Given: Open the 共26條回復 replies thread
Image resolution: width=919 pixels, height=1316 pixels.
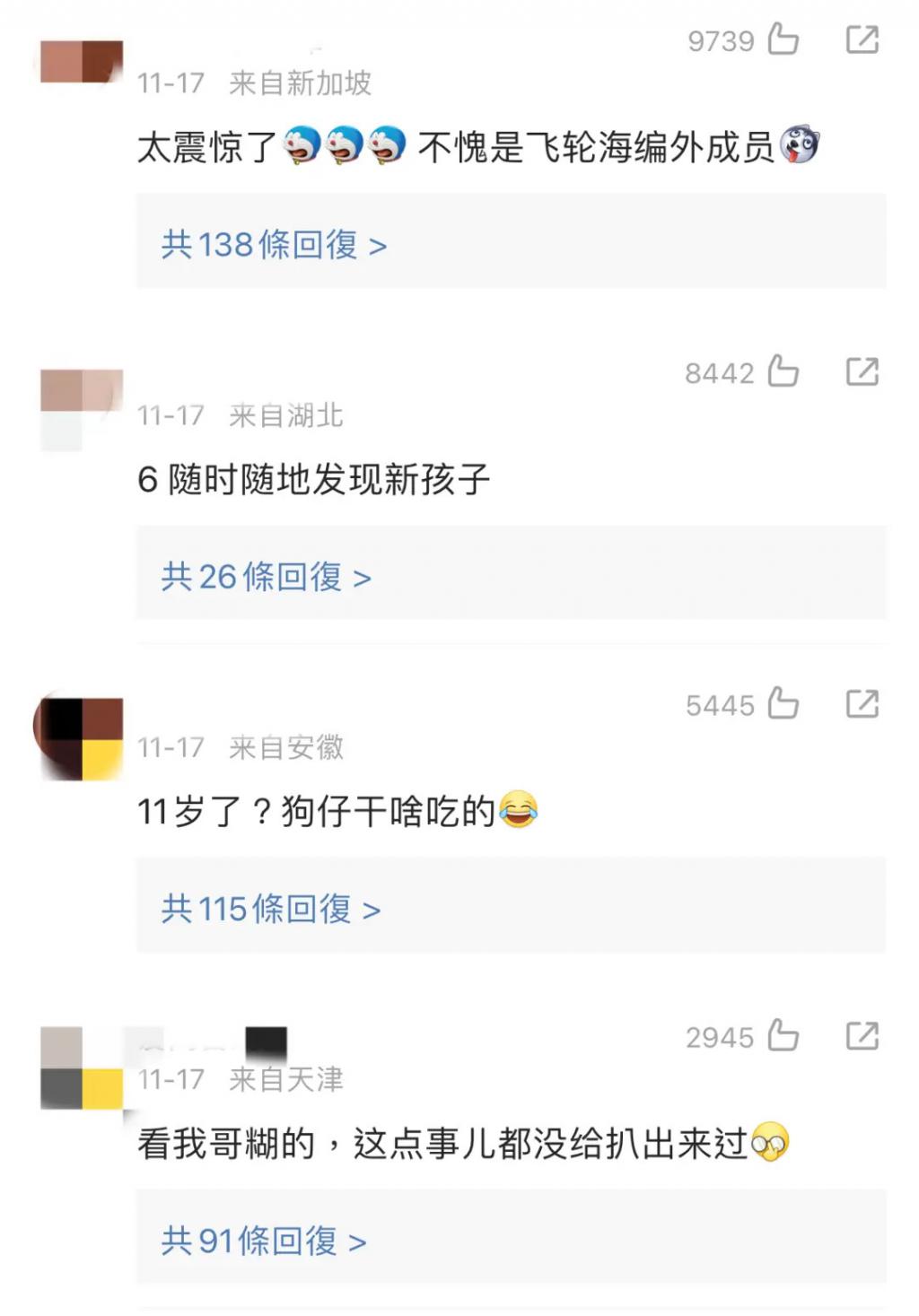Looking at the screenshot, I should (x=266, y=576).
